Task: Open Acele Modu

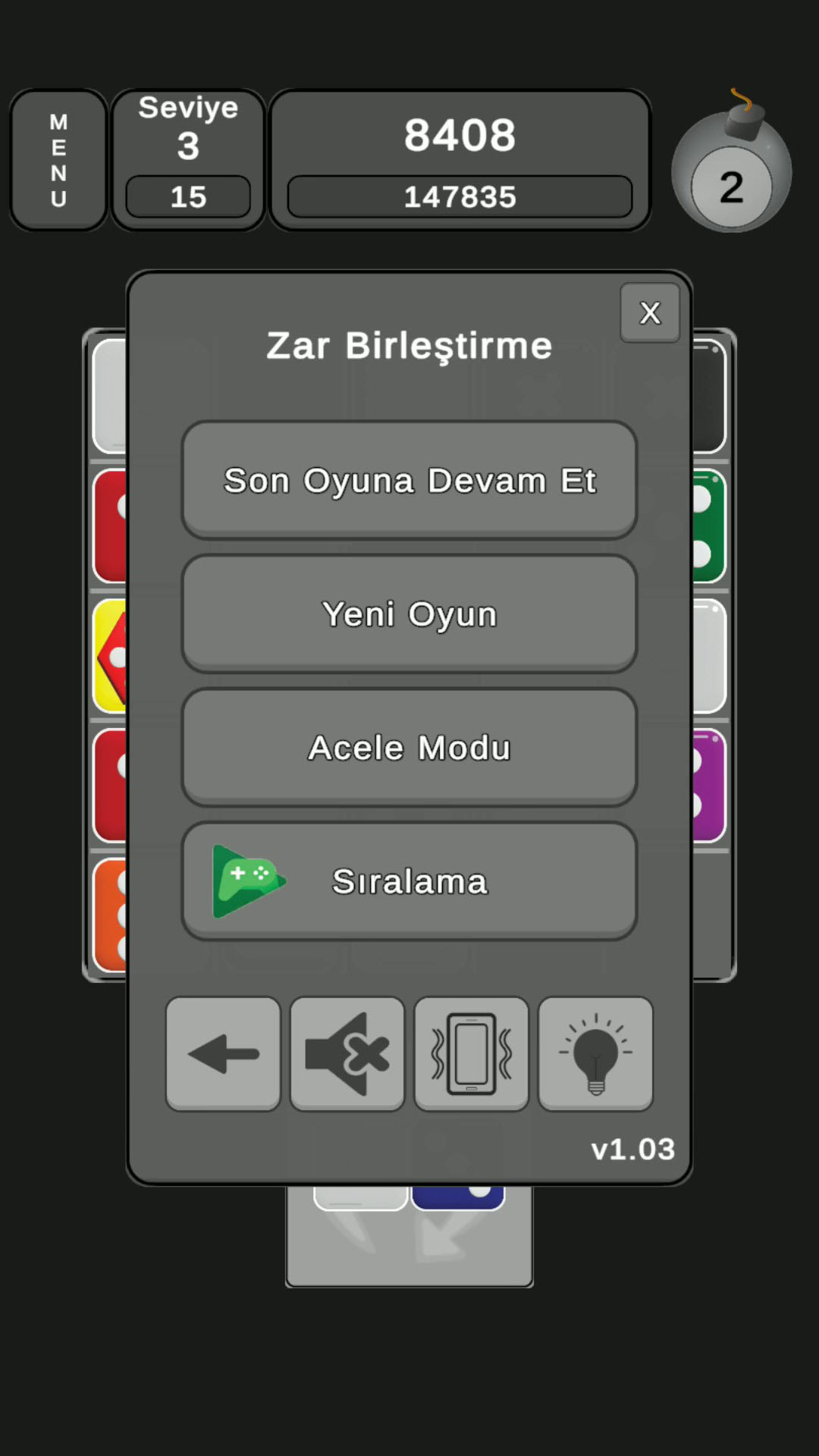Action: 409,747
